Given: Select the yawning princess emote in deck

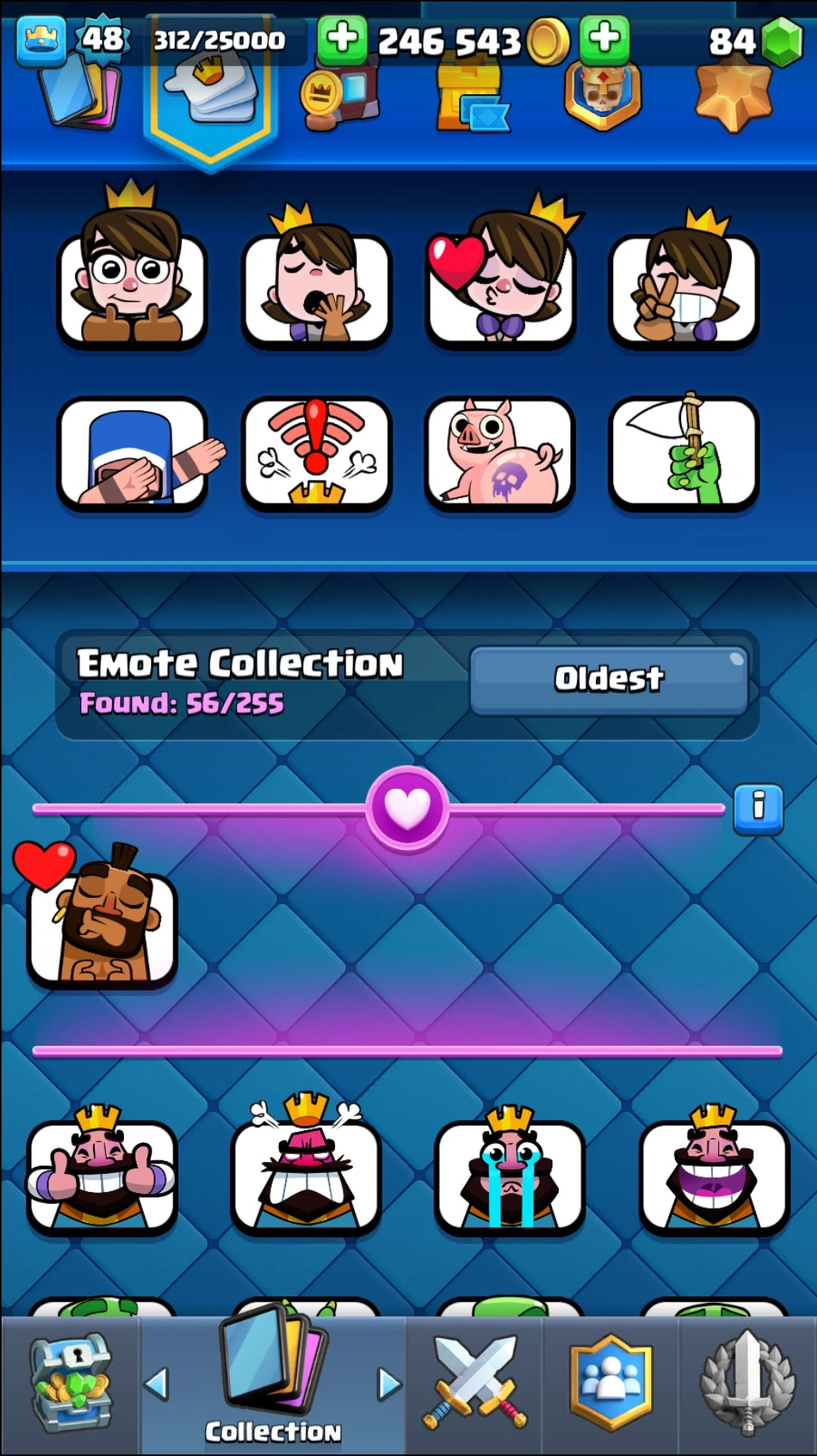Looking at the screenshot, I should tap(316, 289).
